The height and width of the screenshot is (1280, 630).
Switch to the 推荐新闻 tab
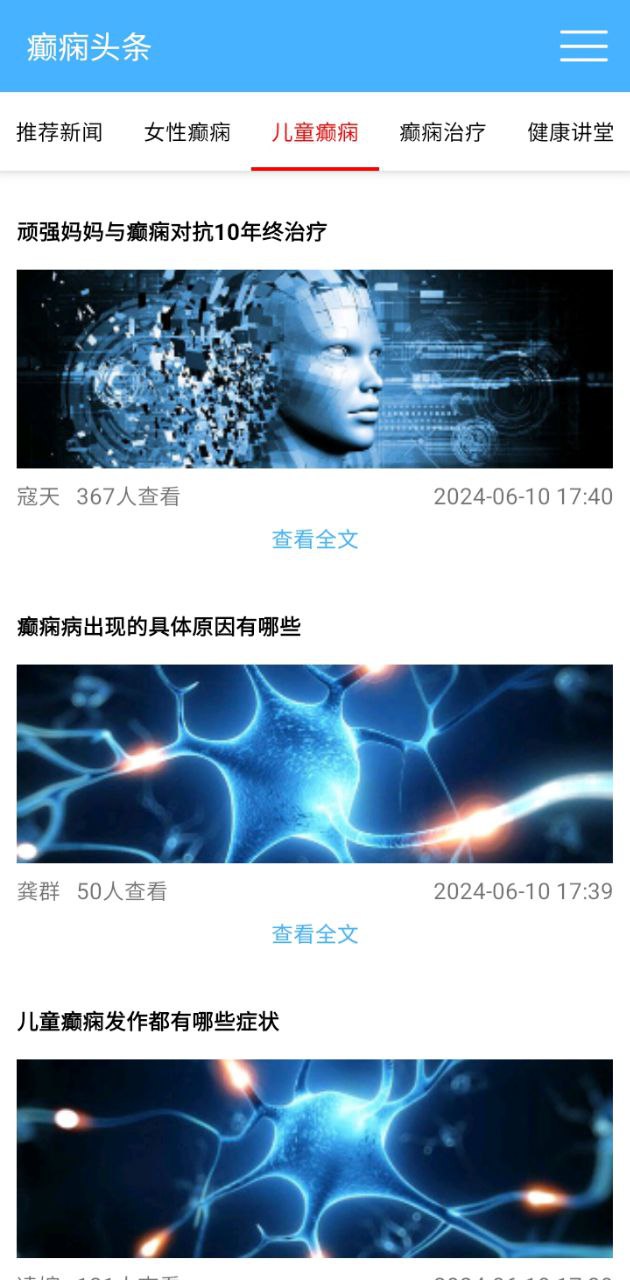(x=59, y=132)
